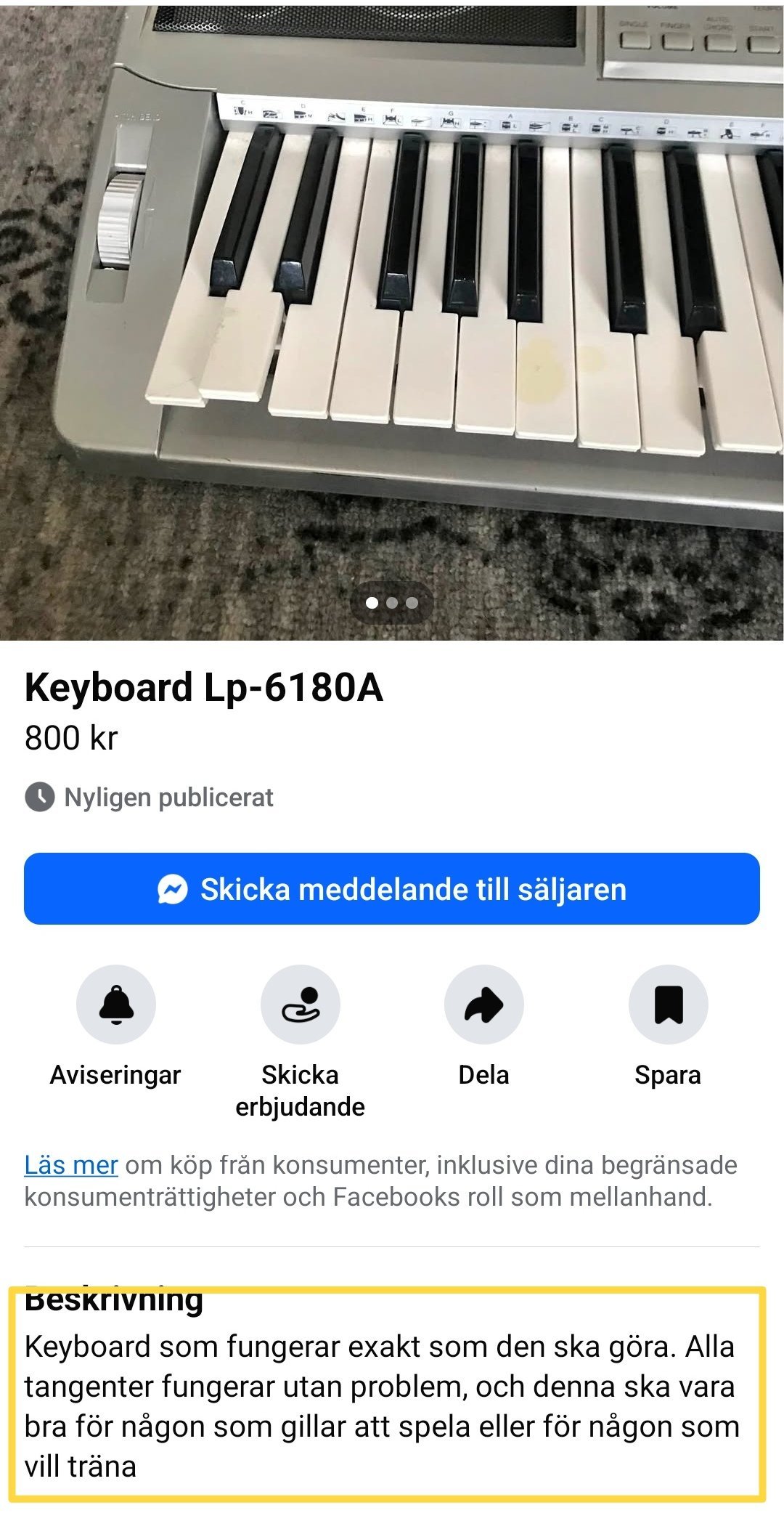Open the keyboard listing photo
Image resolution: width=784 pixels, height=1513 pixels.
[392, 320]
